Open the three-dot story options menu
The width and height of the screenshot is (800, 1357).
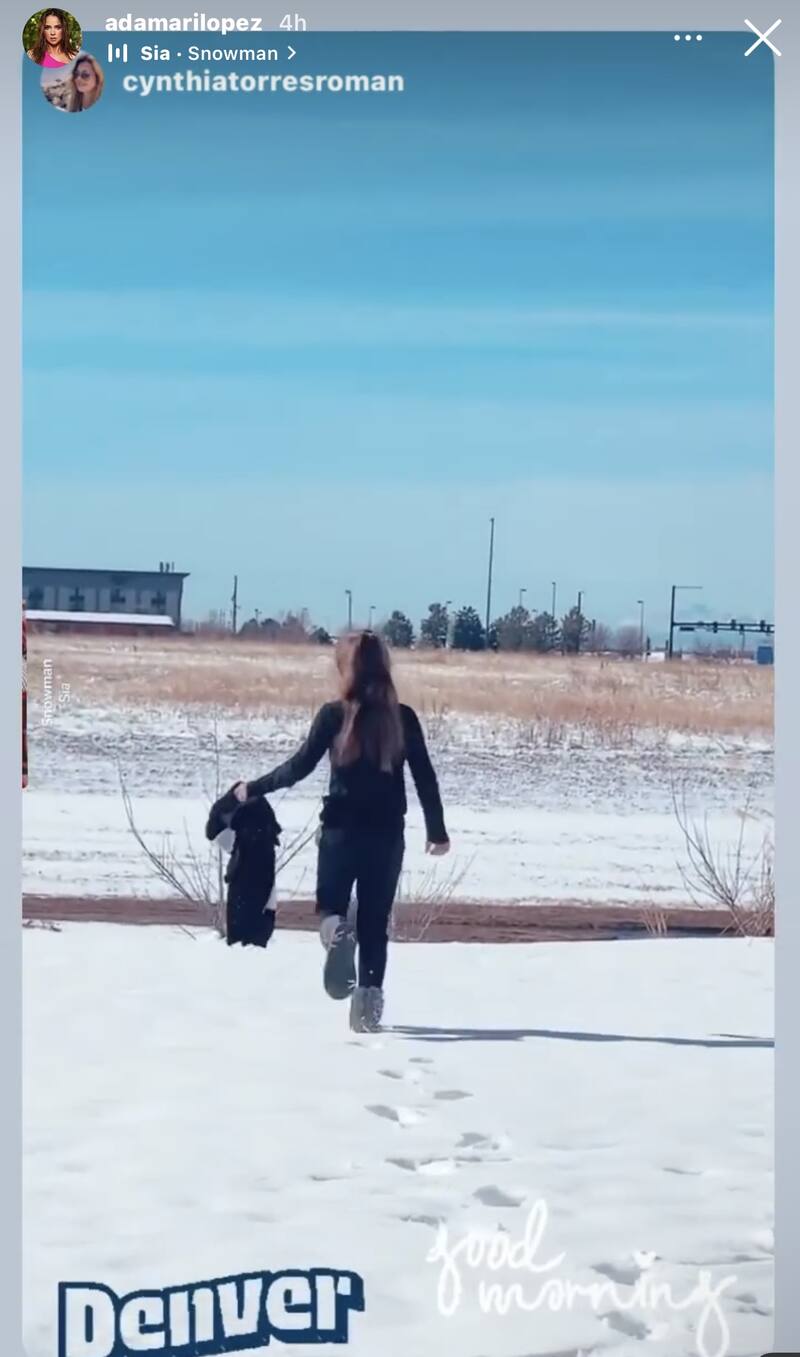(688, 38)
